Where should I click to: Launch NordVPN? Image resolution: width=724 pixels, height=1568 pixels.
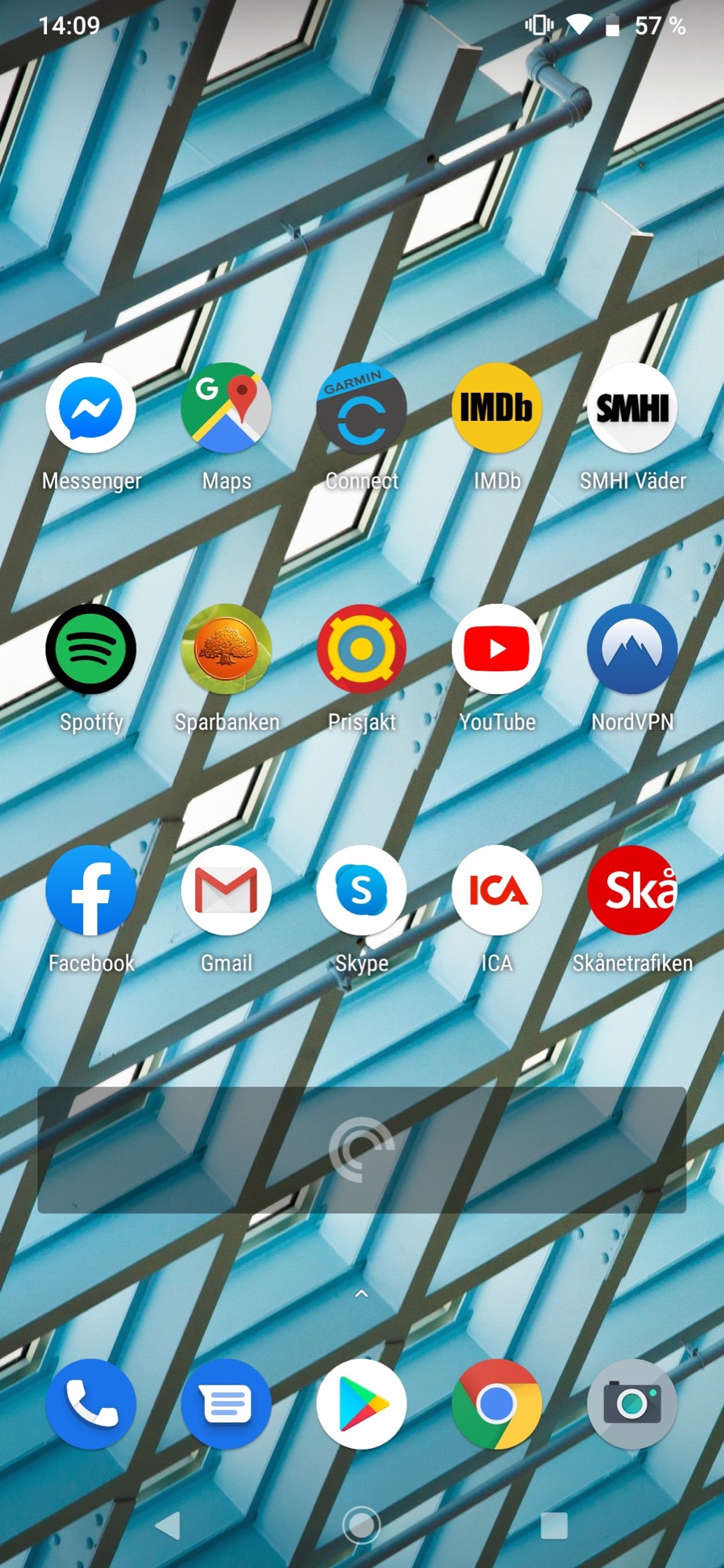click(x=632, y=649)
